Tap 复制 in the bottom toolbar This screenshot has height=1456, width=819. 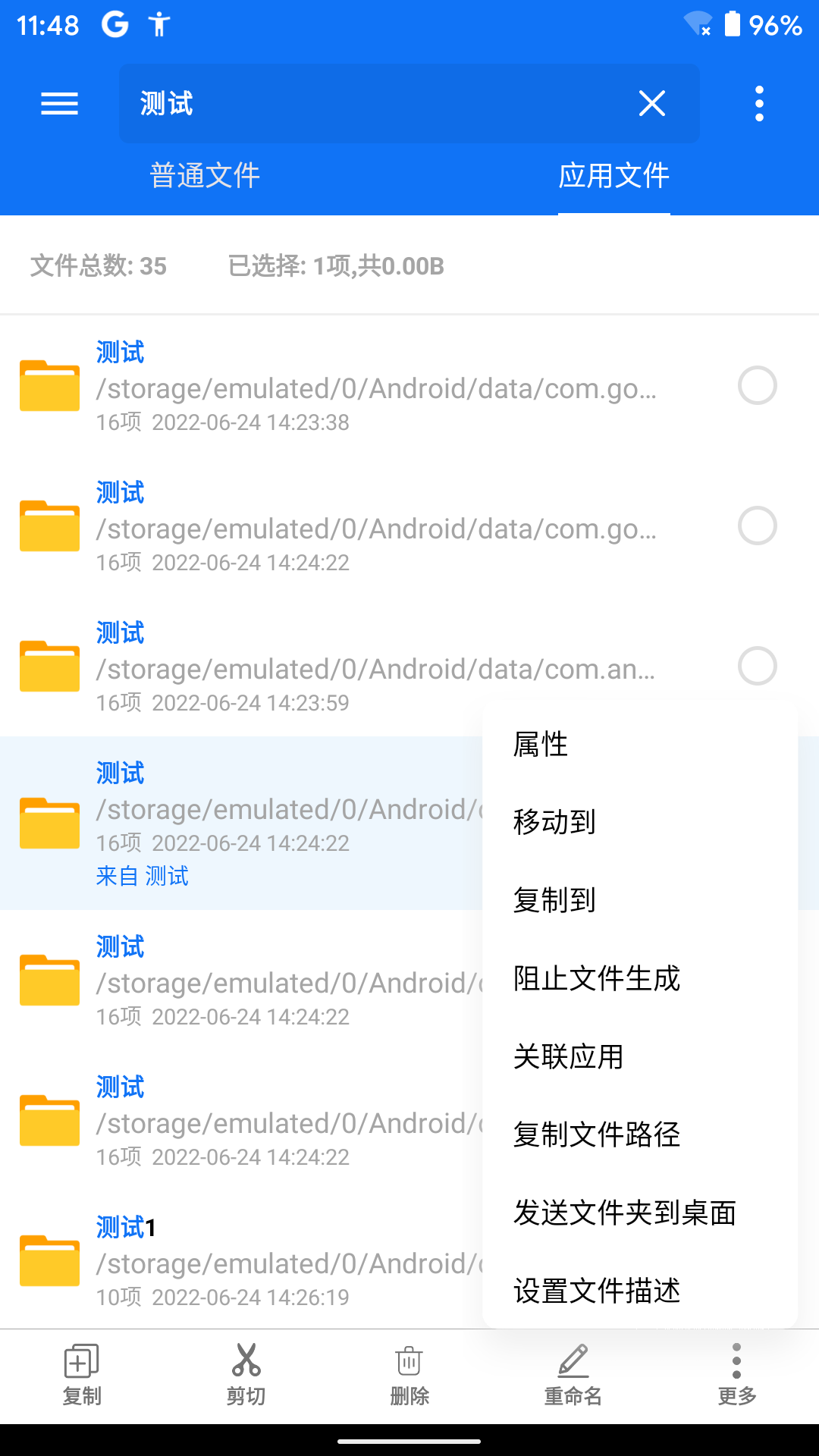click(82, 1374)
